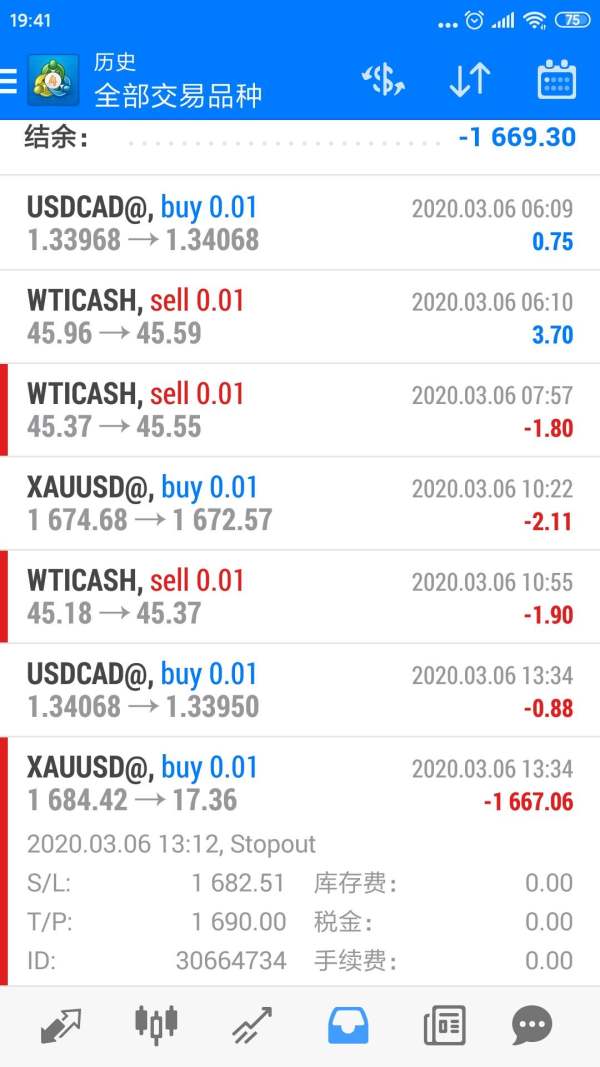Image resolution: width=600 pixels, height=1067 pixels.
Task: Expand the XAUUSD@ buy trade at 10:22
Action: pos(300,504)
